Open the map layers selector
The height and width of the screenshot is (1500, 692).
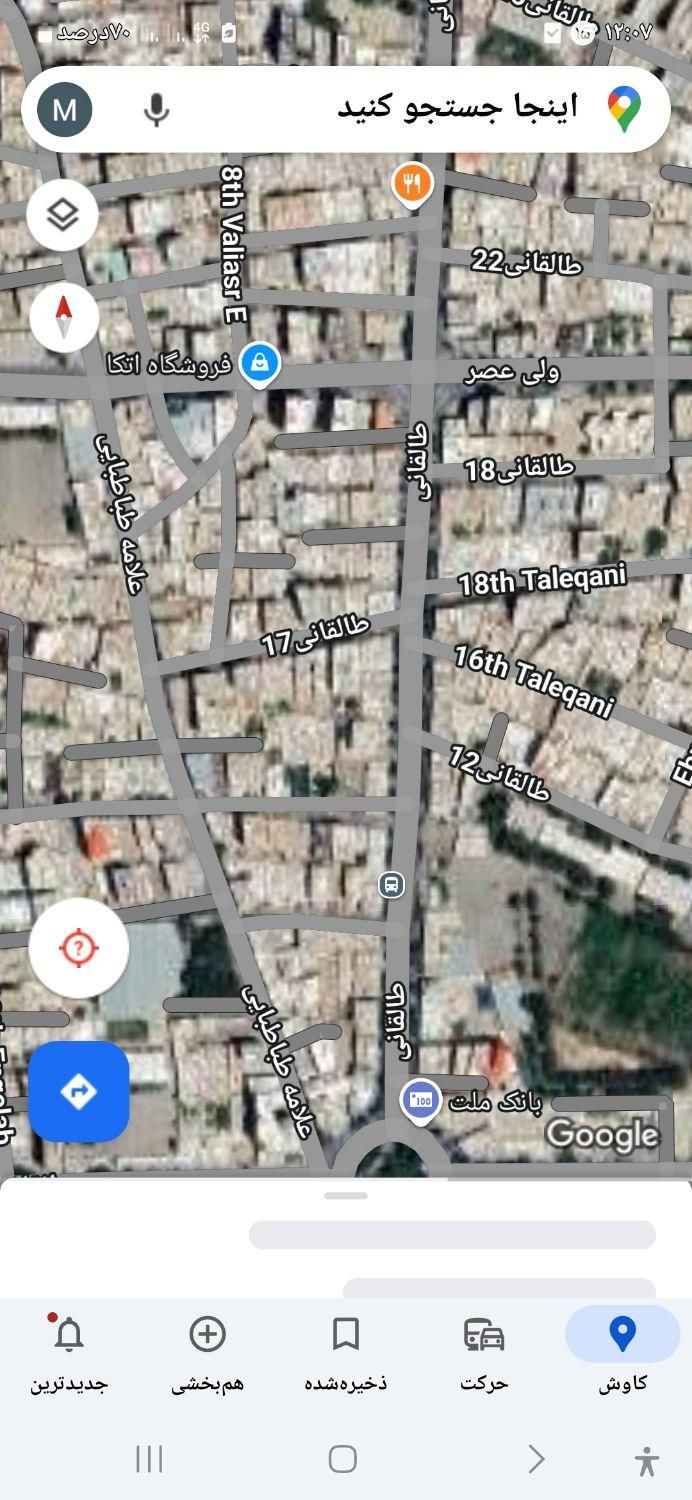click(x=63, y=215)
